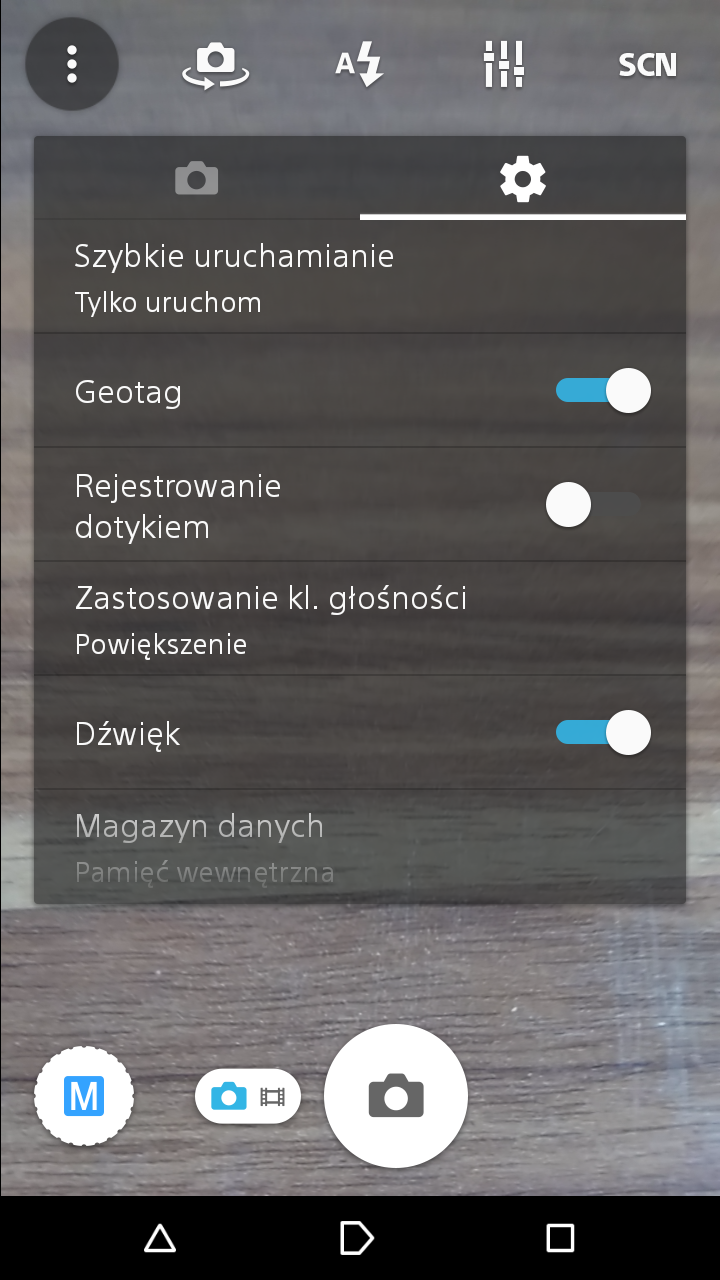Switch to the camera settings tab
The height and width of the screenshot is (1280, 720).
197,179
